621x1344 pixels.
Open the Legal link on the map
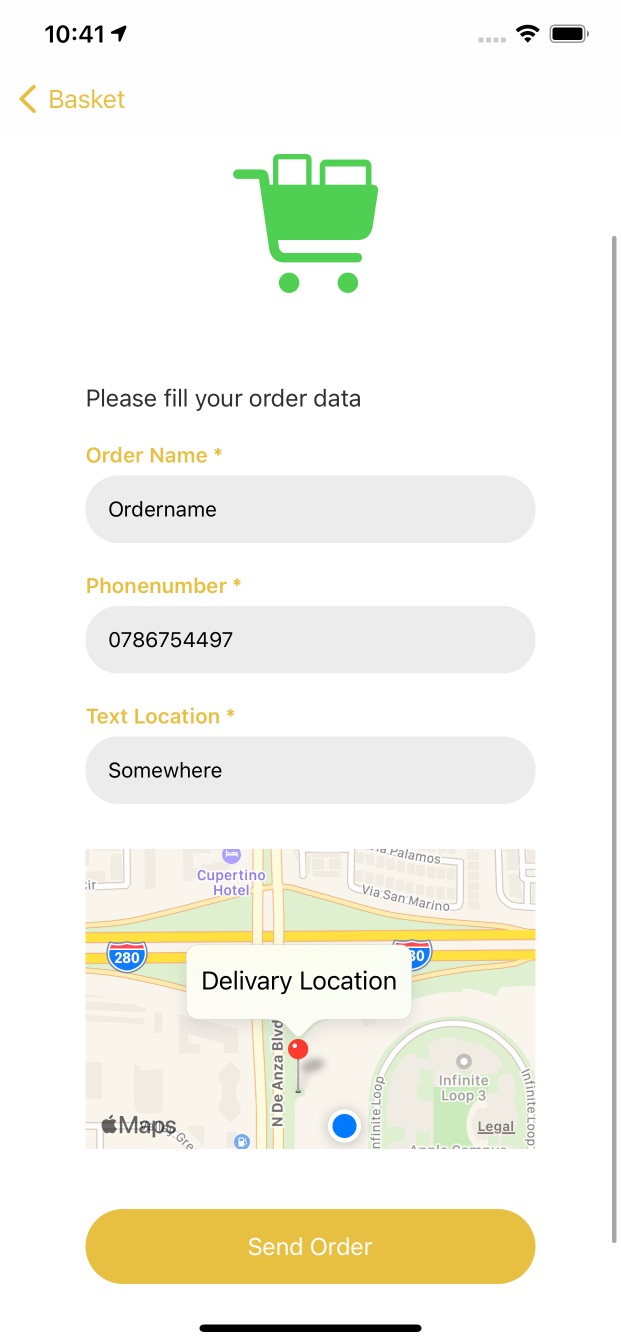[x=496, y=1126]
